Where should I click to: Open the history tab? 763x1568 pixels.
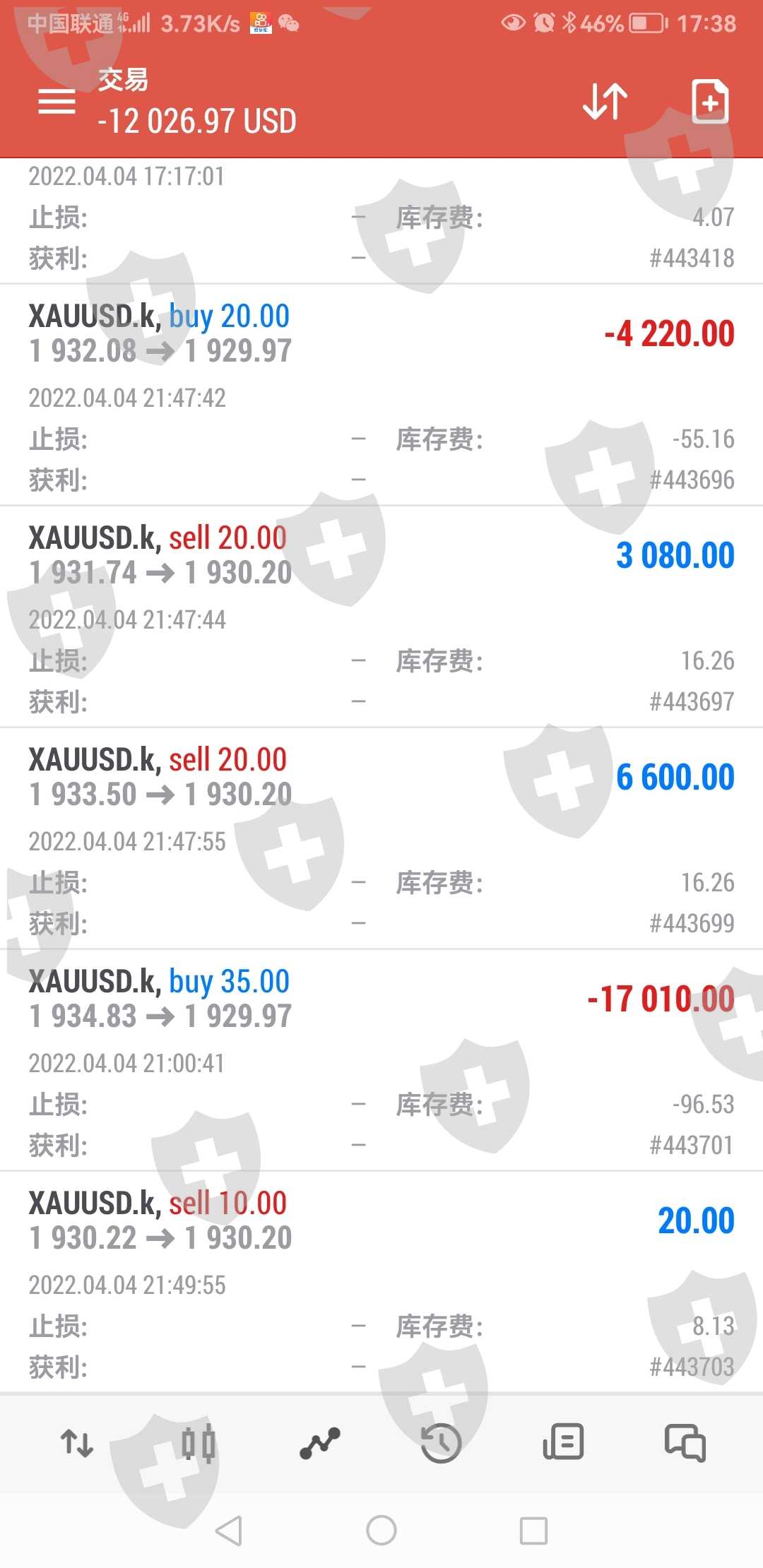441,1442
